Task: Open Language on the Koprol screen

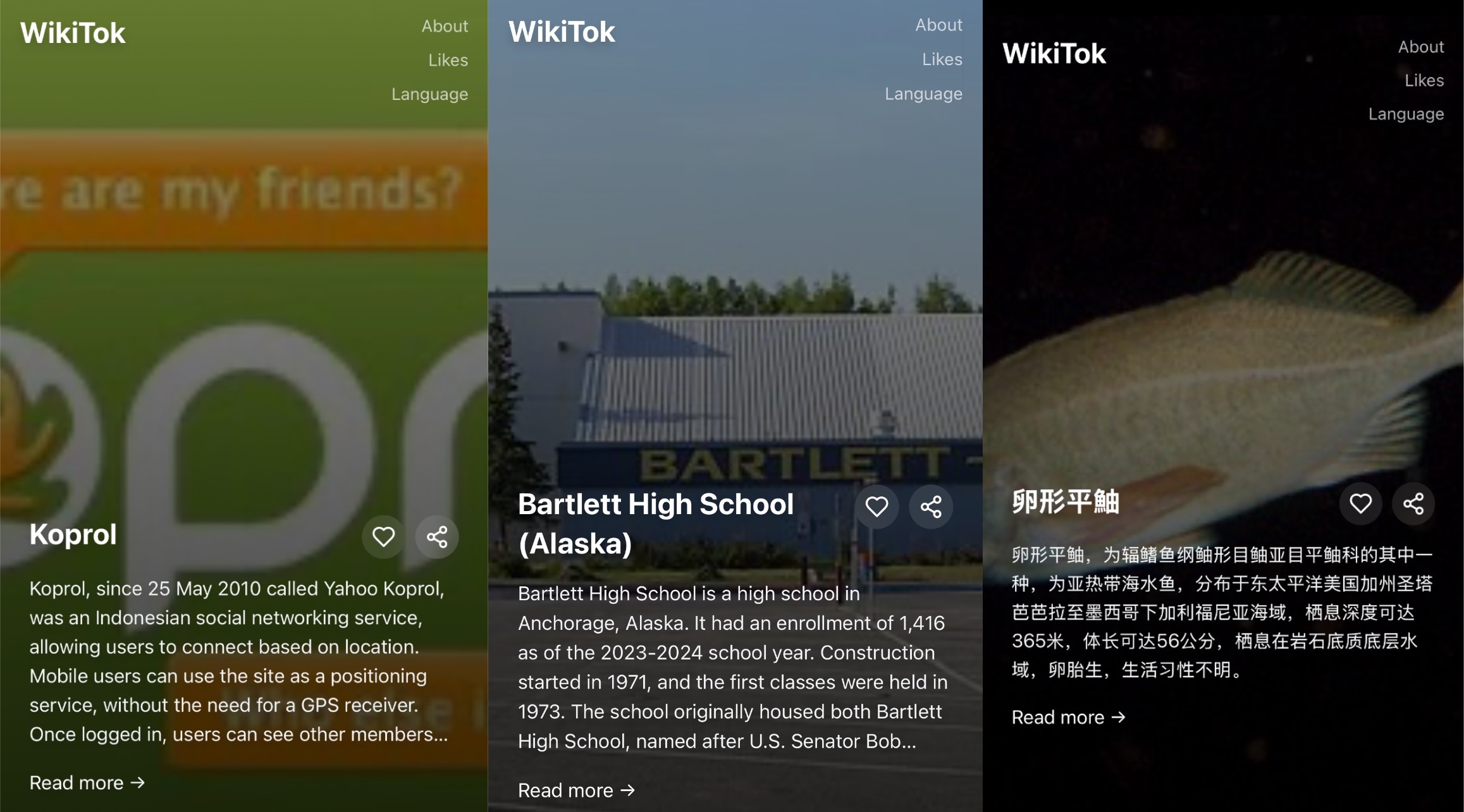Action: (429, 94)
